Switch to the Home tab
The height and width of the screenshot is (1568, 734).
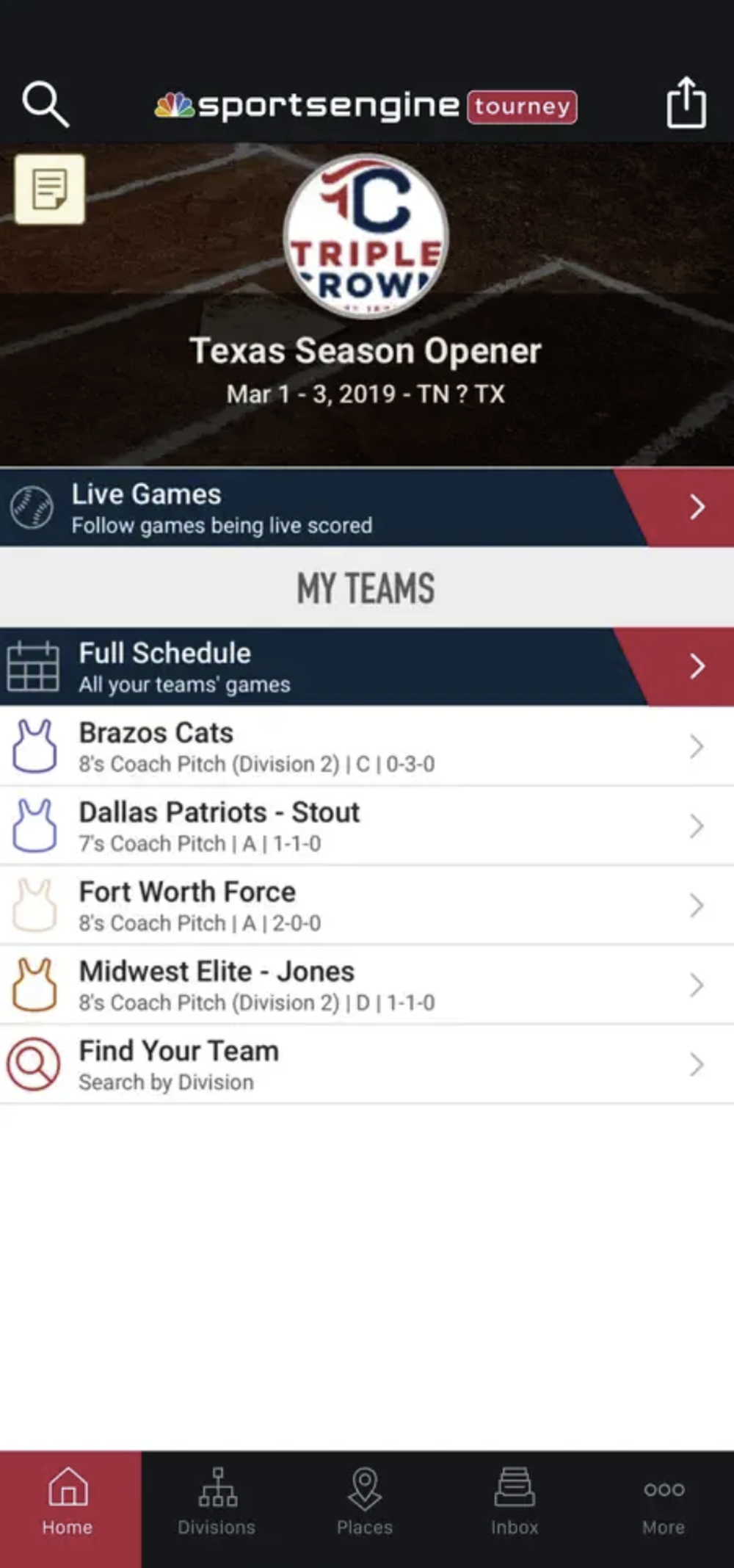(68, 1498)
